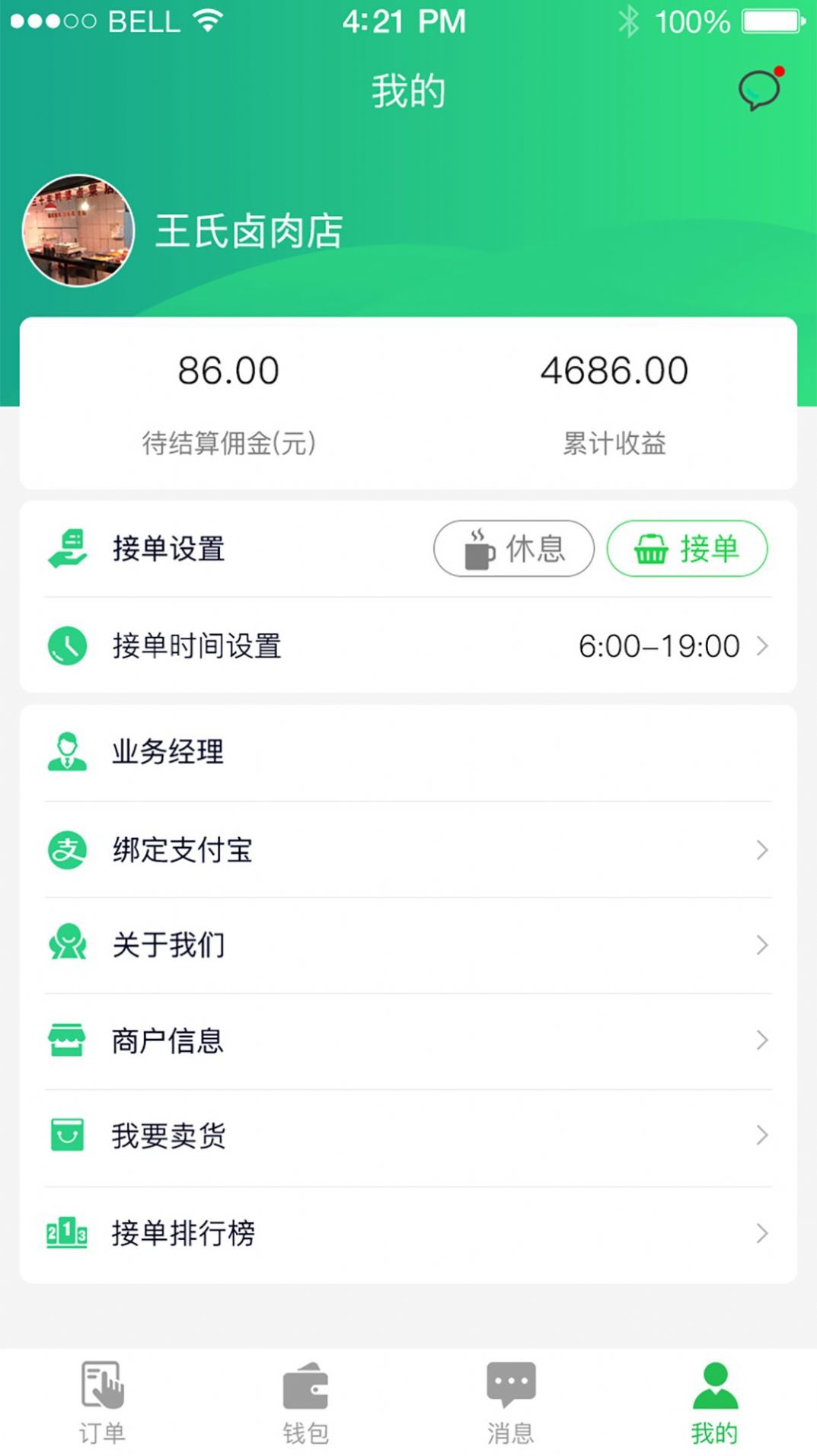Tap the podium icon for 接单排行榜
The height and width of the screenshot is (1456, 817).
pos(67,1233)
